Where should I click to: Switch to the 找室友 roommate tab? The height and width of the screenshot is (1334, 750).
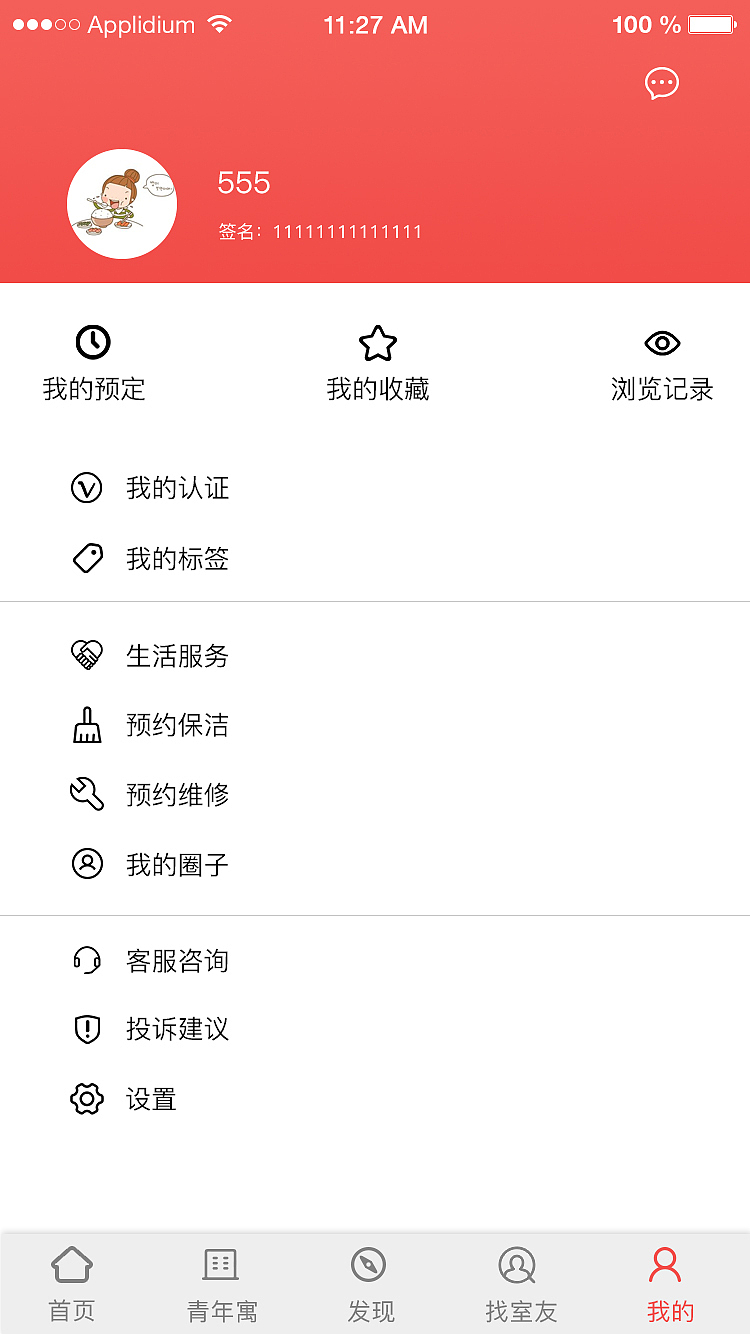(x=520, y=1284)
